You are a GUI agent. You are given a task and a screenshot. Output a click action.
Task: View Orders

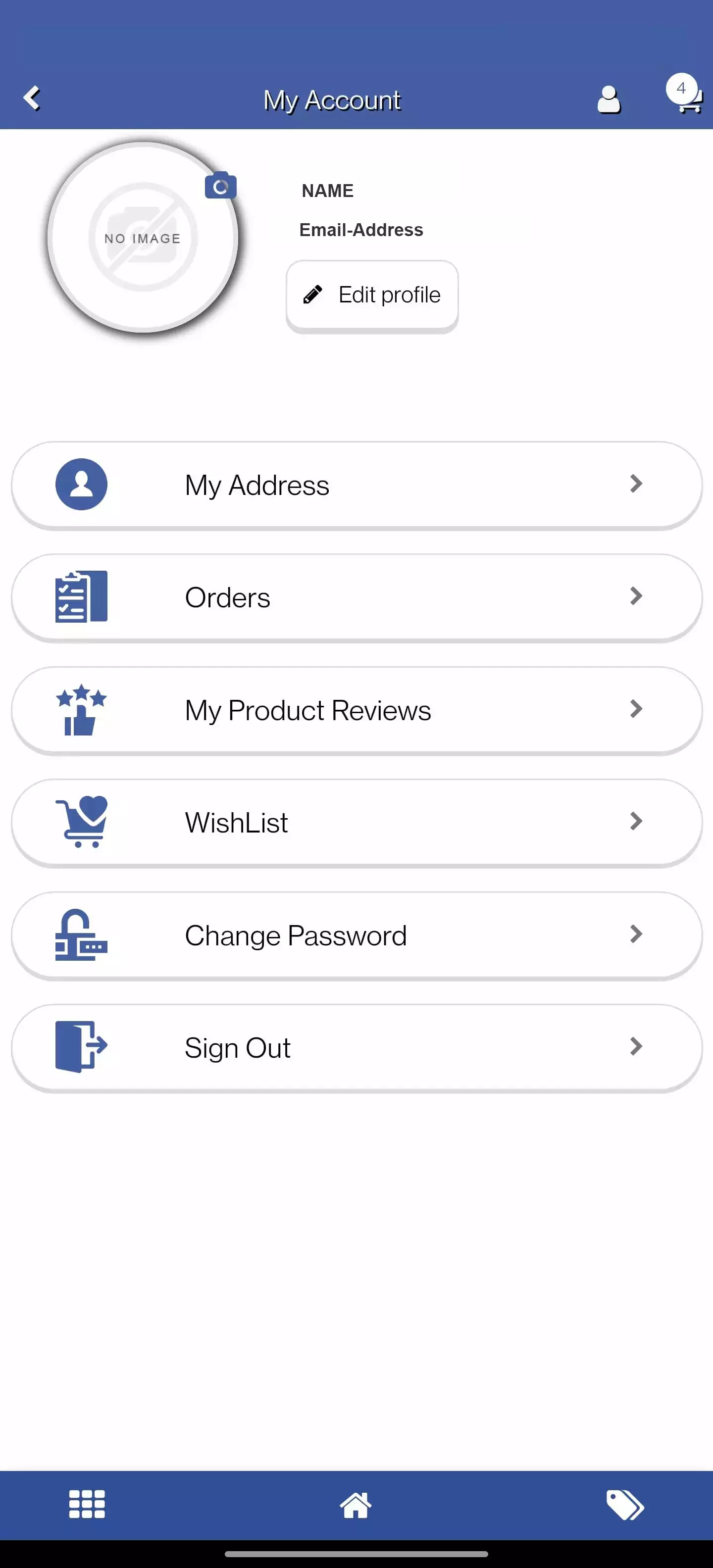(356, 597)
